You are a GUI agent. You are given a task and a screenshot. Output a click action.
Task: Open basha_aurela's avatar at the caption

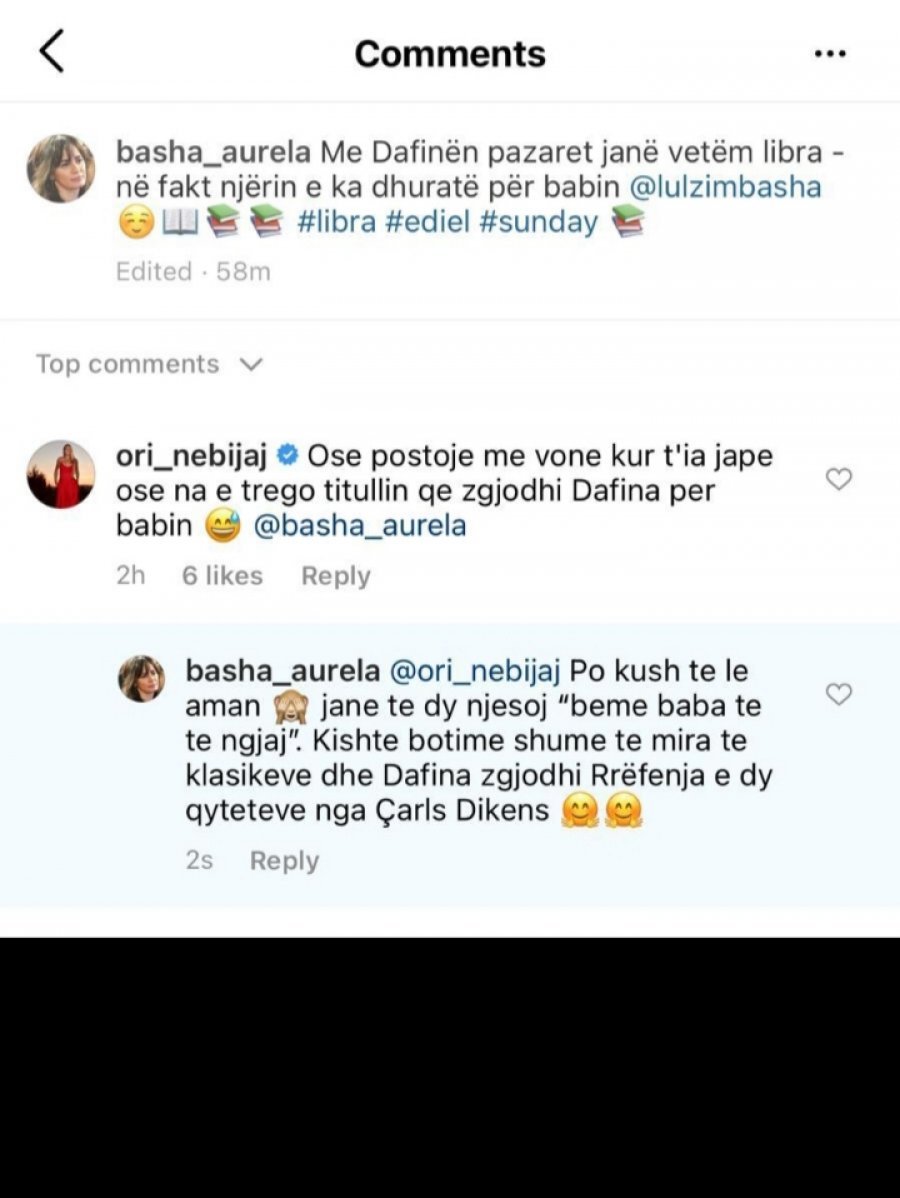pos(61,168)
